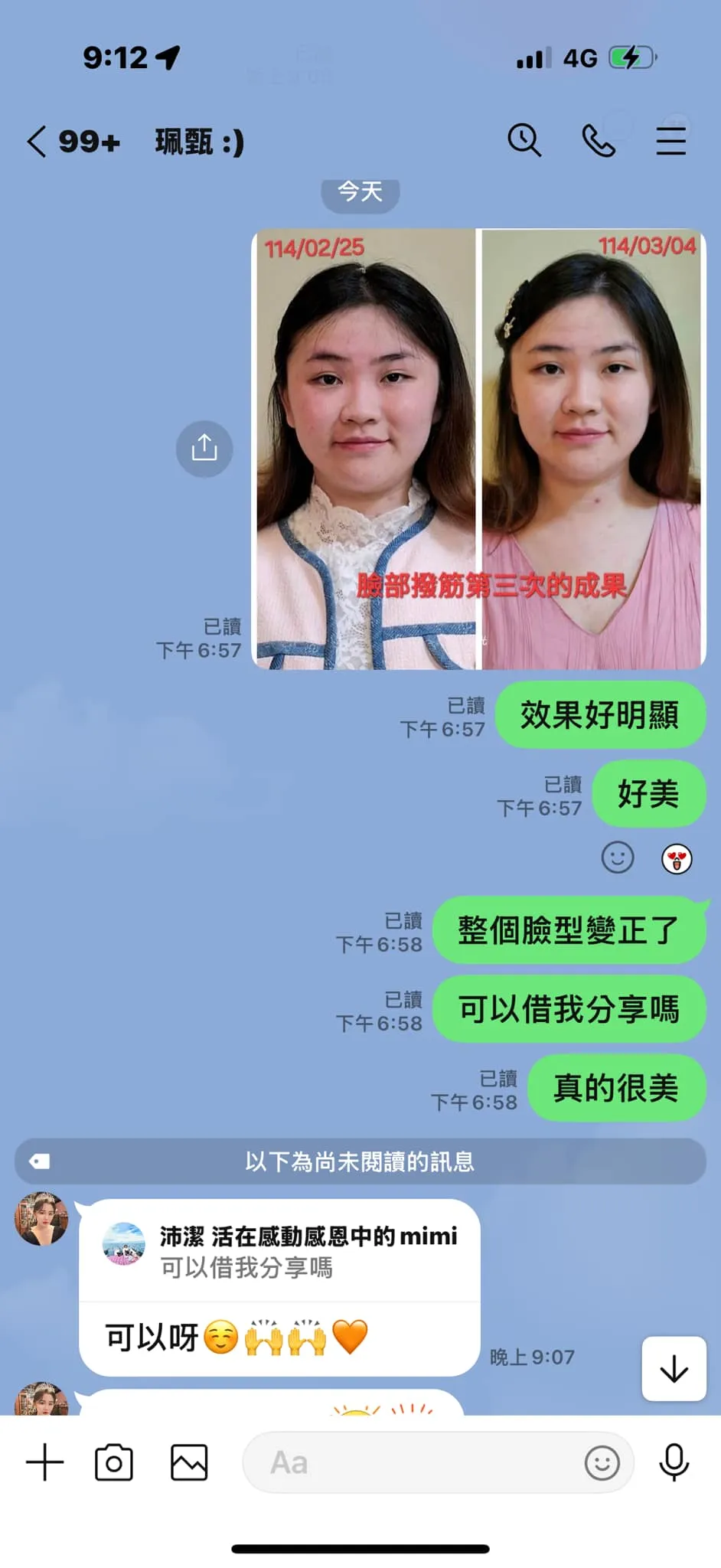Viewport: 721px width, 1568px height.
Task: Open the sticker and emoji picker
Action: (602, 1463)
